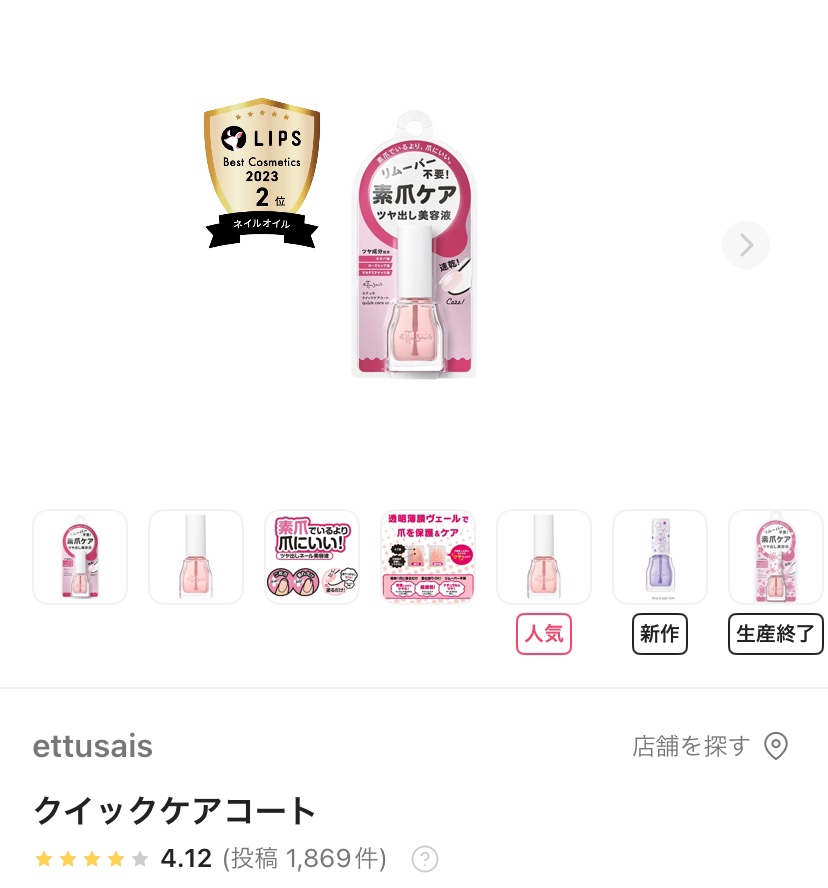Open the rating help question mark icon
828x888 pixels.
tap(425, 859)
